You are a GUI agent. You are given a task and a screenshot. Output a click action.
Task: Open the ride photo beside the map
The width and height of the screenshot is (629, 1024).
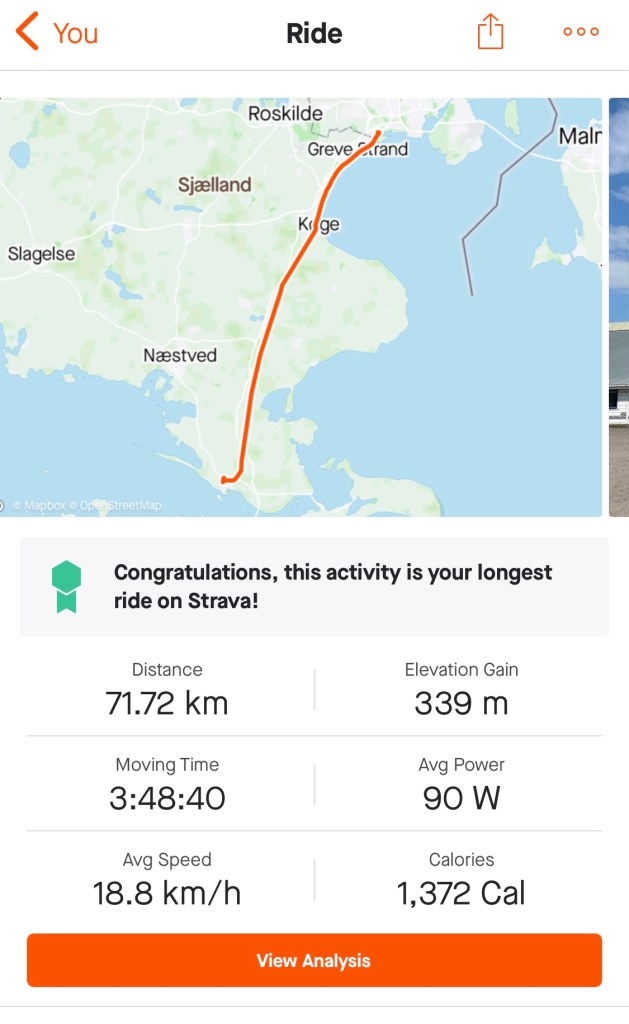pyautogui.click(x=619, y=307)
